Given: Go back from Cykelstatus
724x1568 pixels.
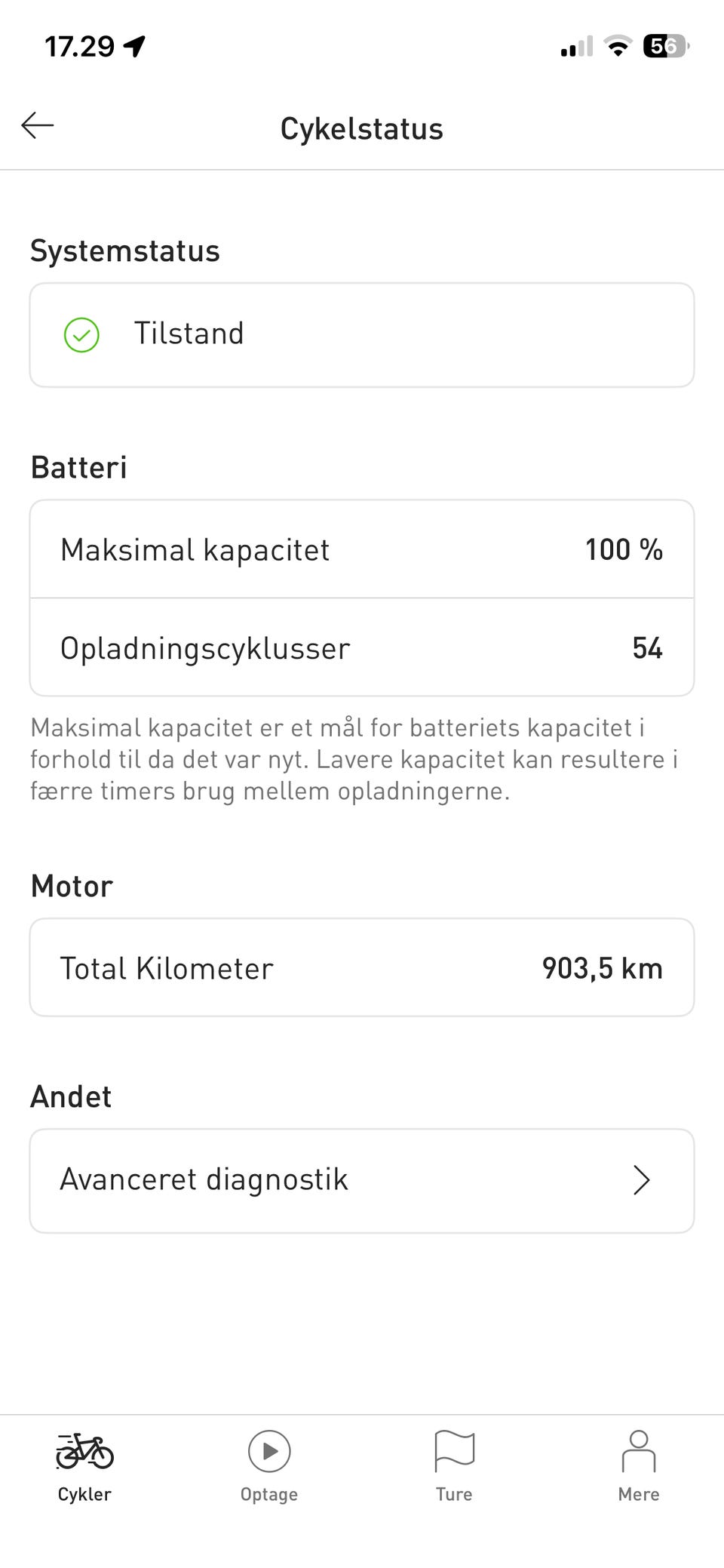Looking at the screenshot, I should pos(38,125).
